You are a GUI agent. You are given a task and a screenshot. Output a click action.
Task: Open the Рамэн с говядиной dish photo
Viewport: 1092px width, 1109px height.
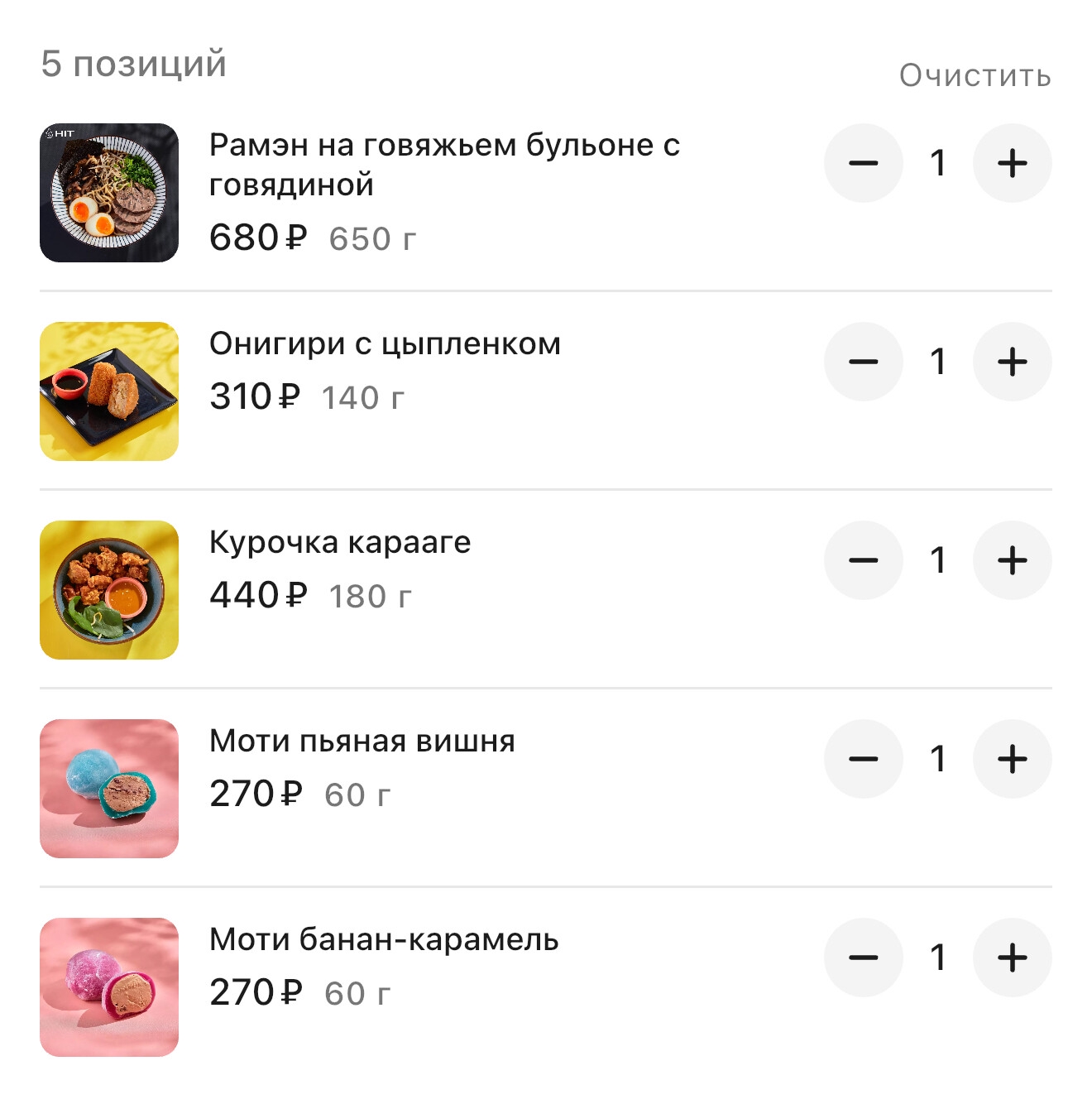click(109, 193)
